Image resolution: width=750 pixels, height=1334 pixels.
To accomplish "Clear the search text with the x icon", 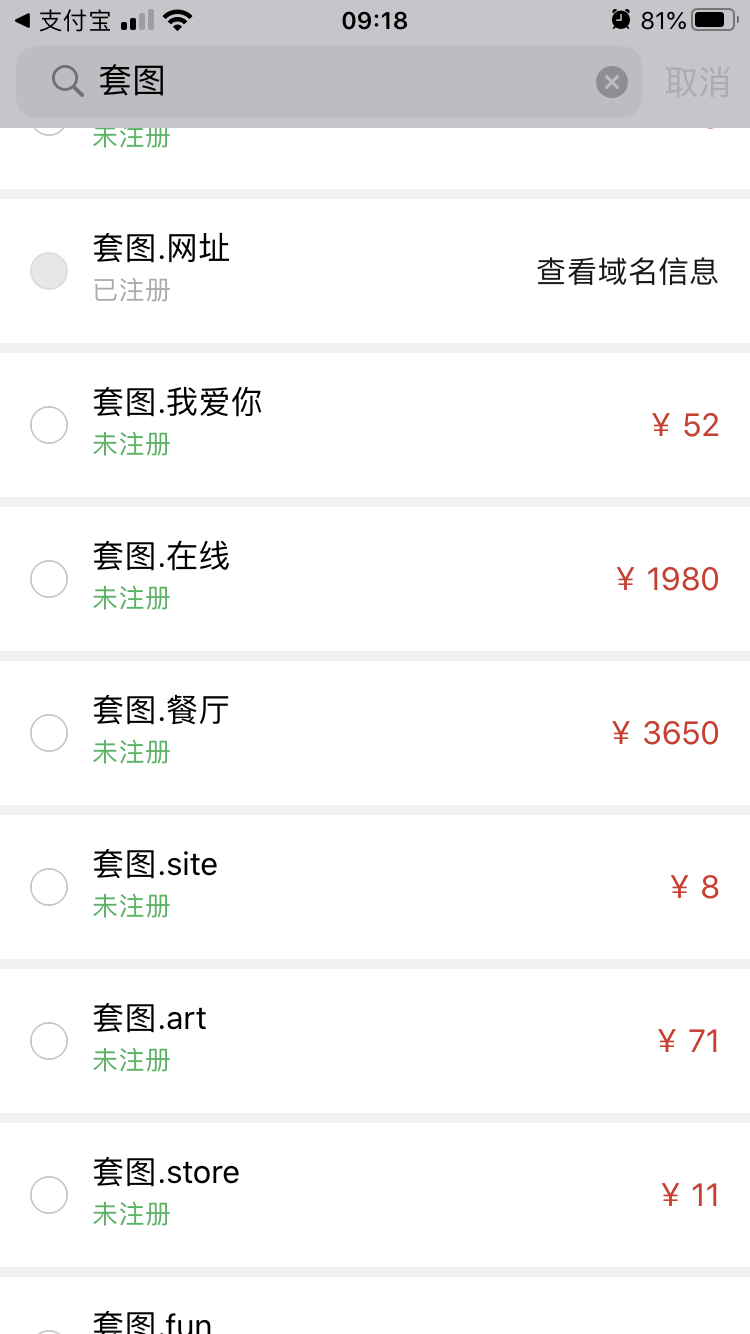I will click(611, 81).
